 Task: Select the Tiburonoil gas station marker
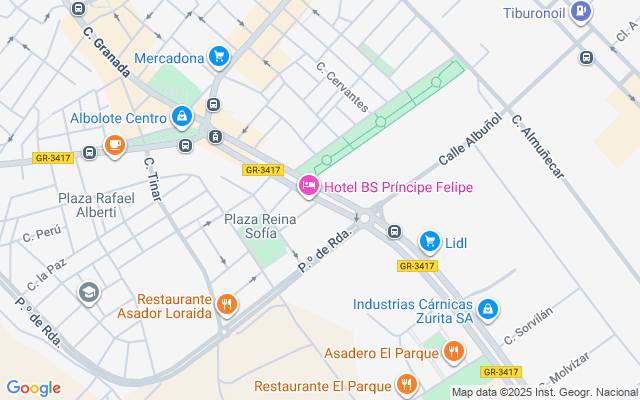581,13
